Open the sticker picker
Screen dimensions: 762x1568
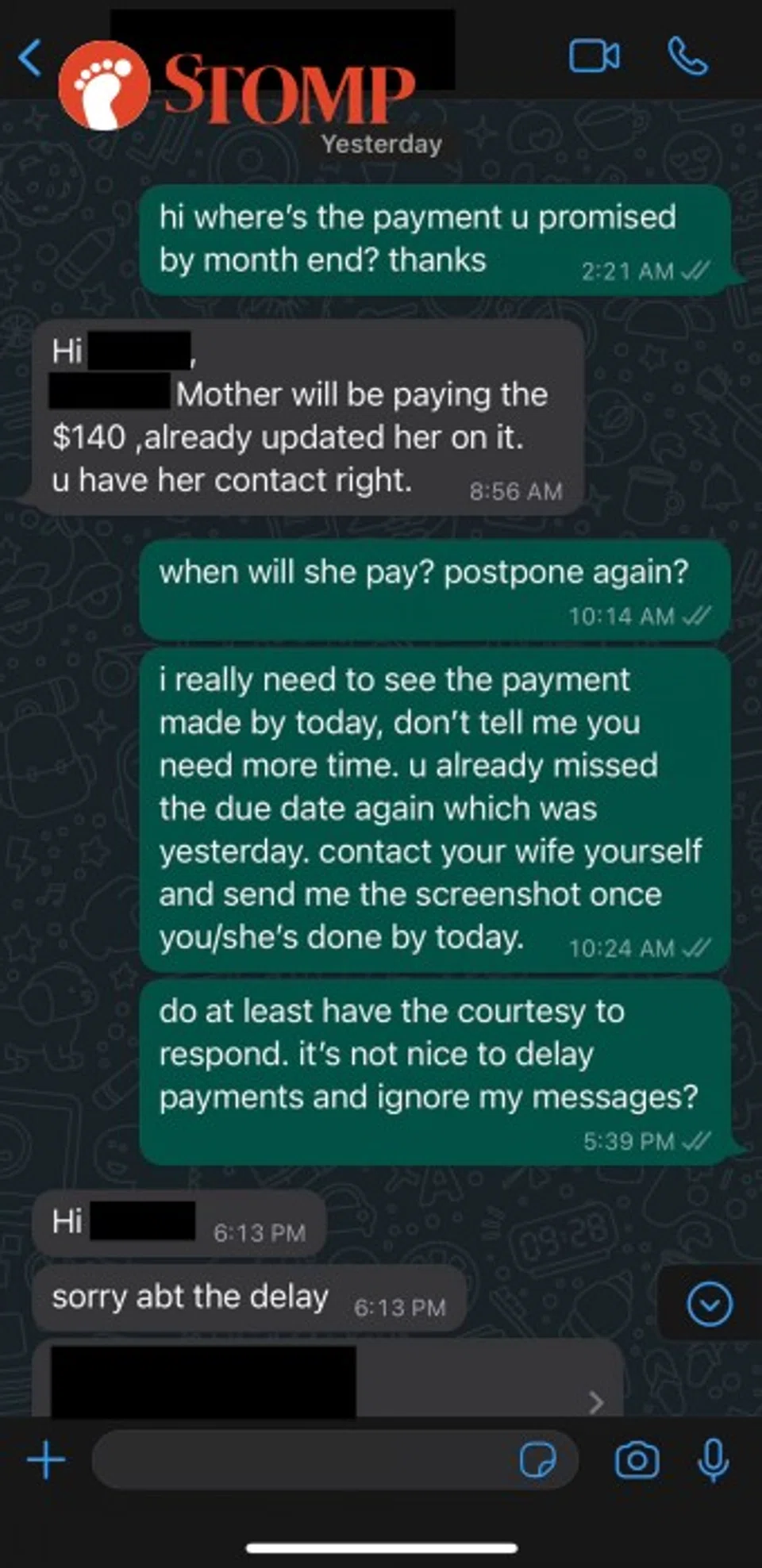coord(537,1460)
